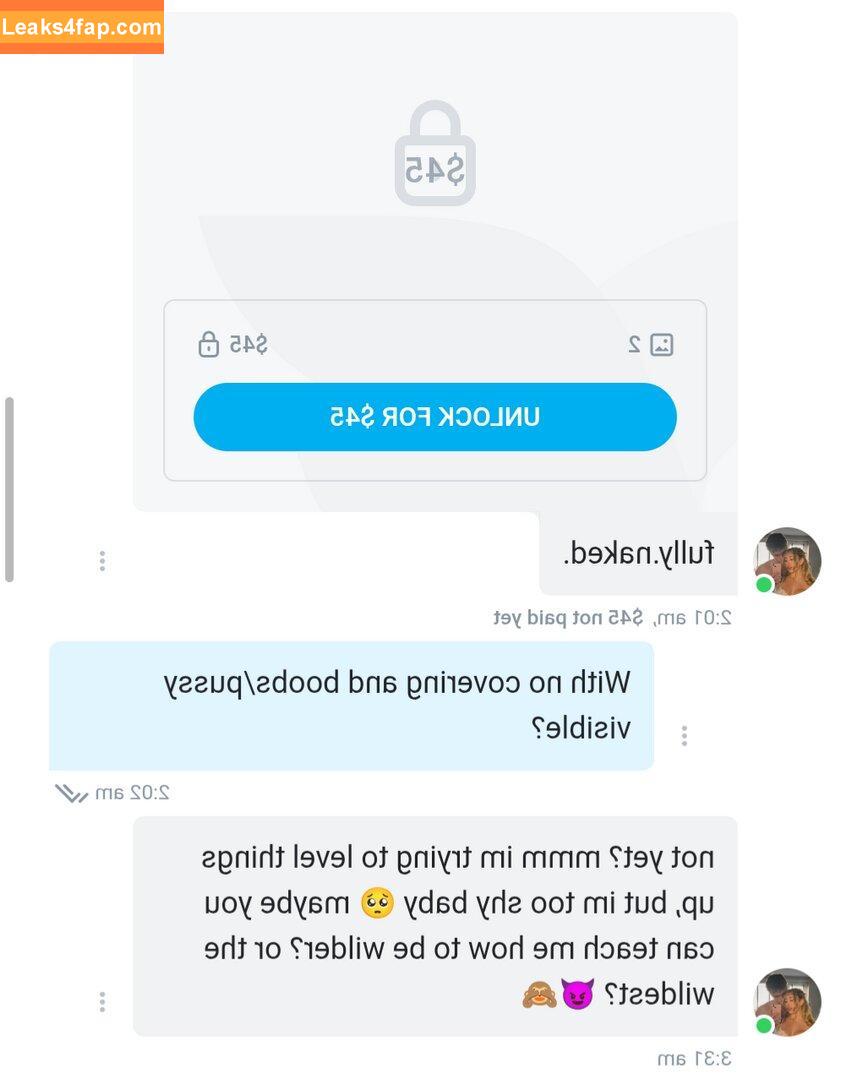Open sender avatar beside the 3:31 am message
This screenshot has height=1080, width=852.
click(x=787, y=1001)
